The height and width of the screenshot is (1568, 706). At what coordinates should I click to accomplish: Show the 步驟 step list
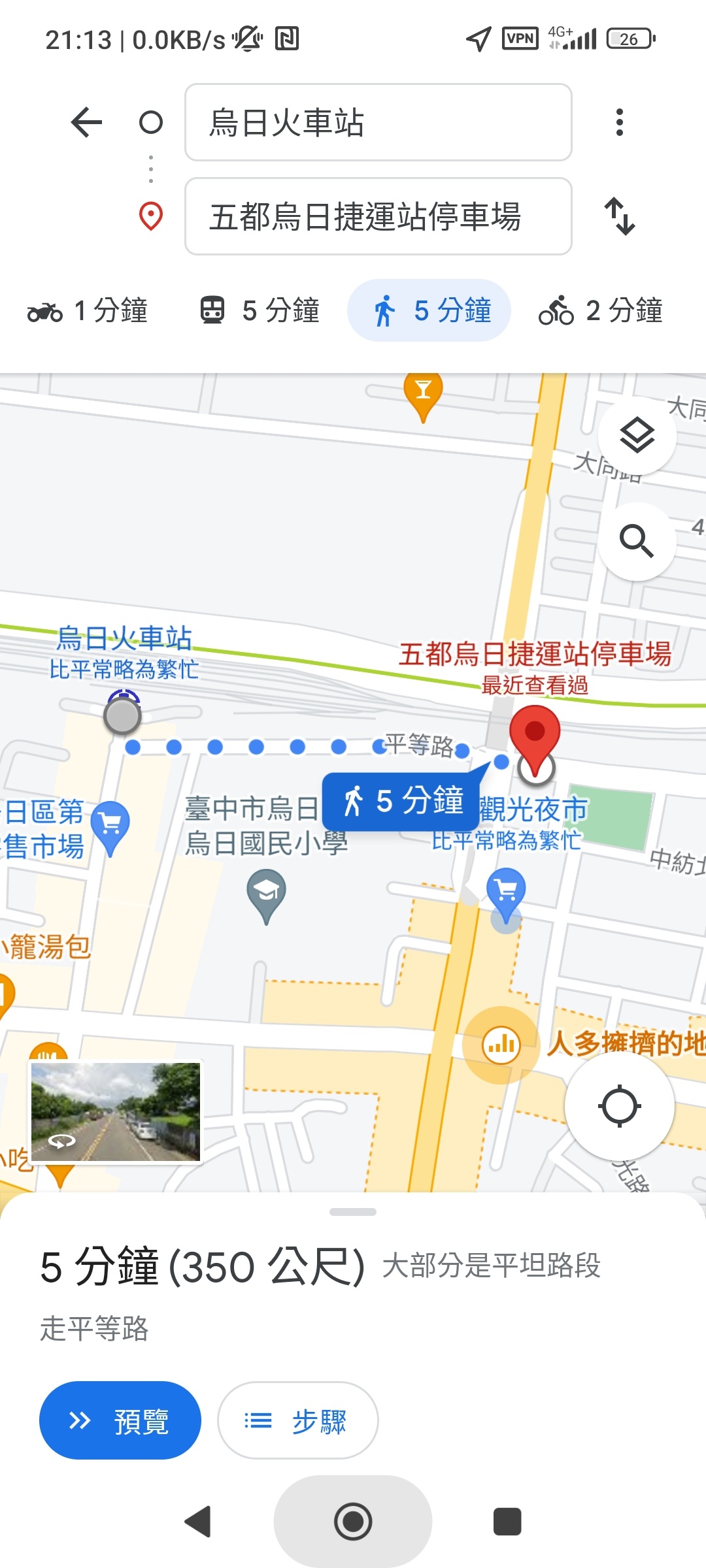click(297, 1420)
